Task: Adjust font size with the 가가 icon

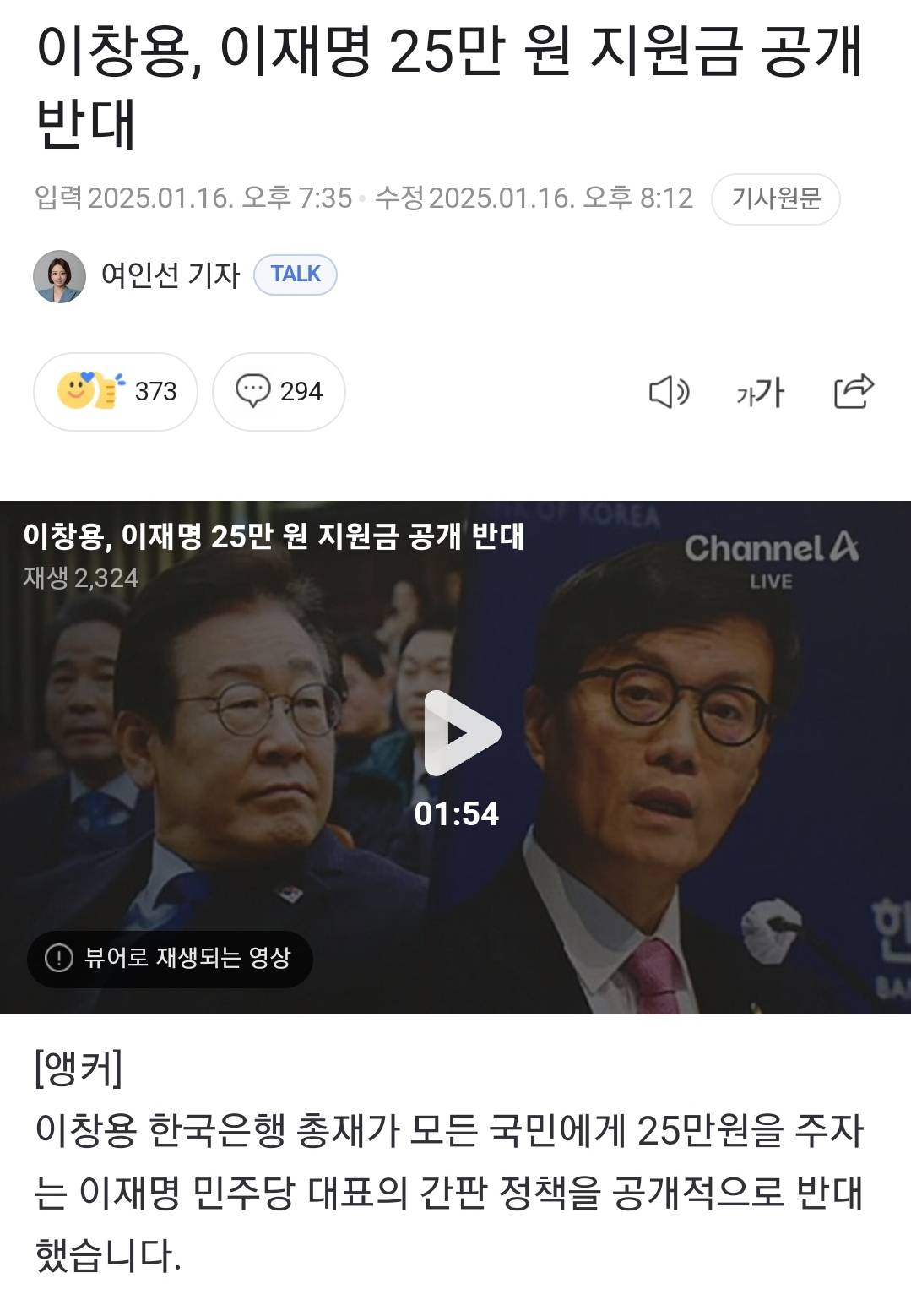Action: tap(760, 393)
